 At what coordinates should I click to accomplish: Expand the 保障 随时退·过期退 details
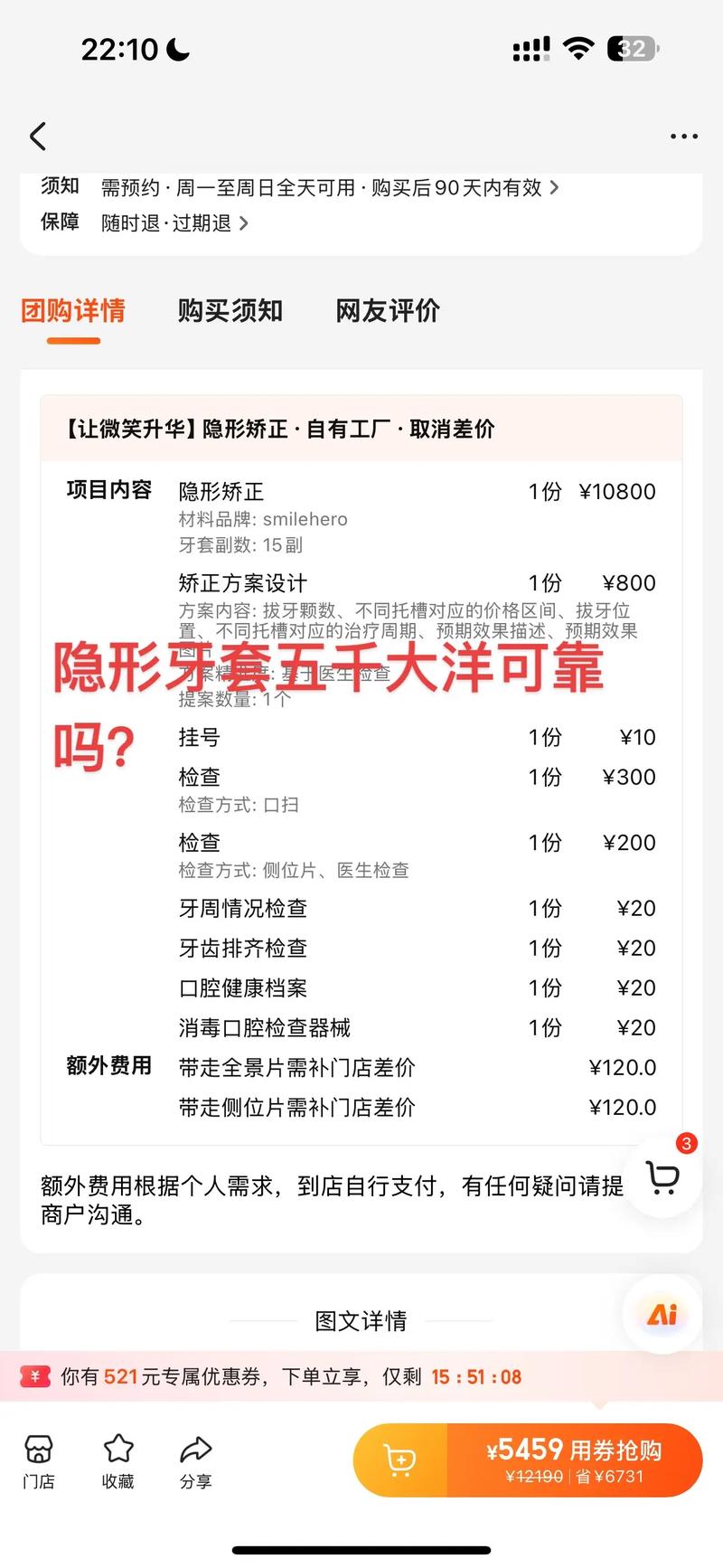tap(243, 222)
